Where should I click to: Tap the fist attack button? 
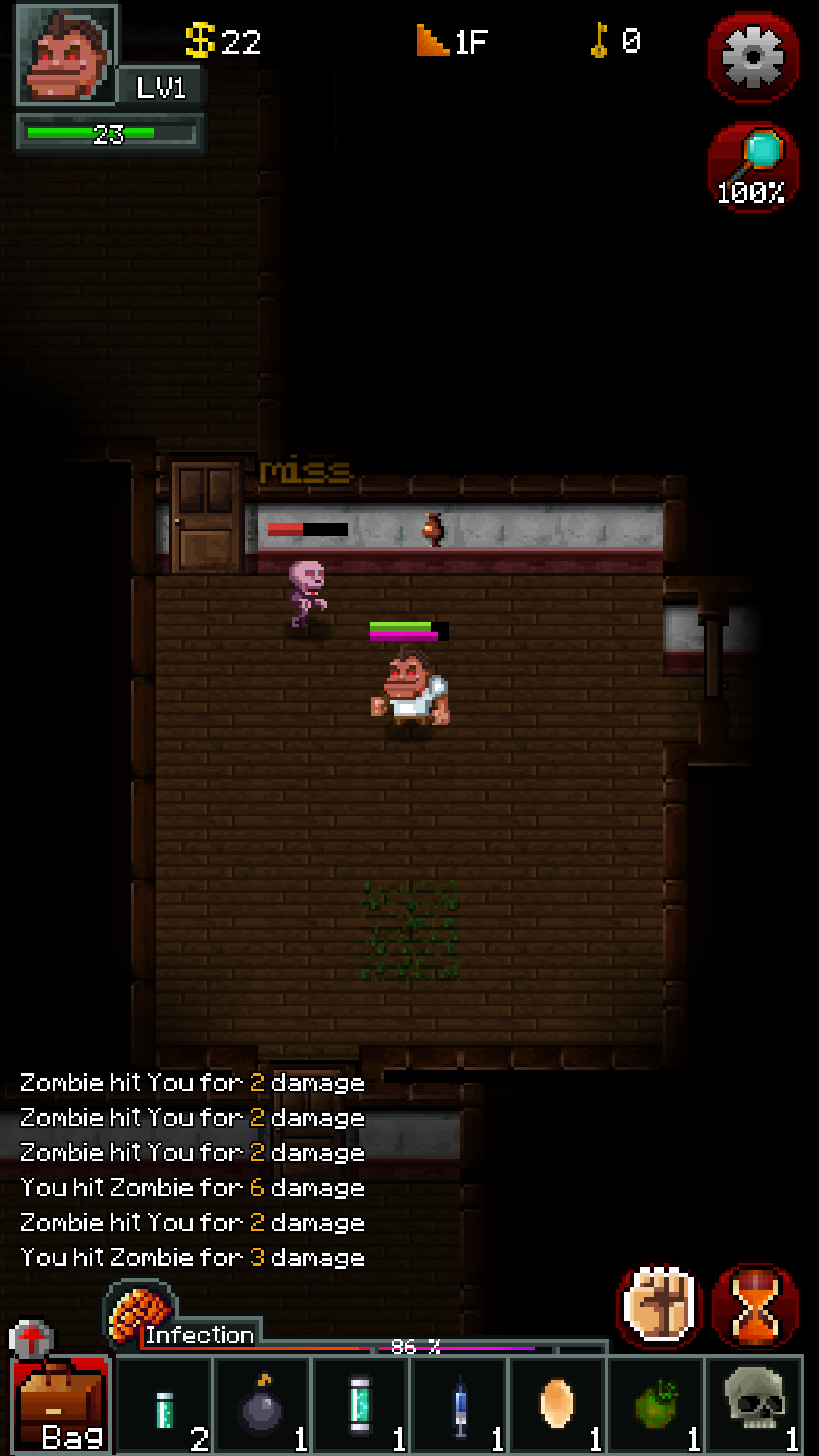click(659, 1306)
